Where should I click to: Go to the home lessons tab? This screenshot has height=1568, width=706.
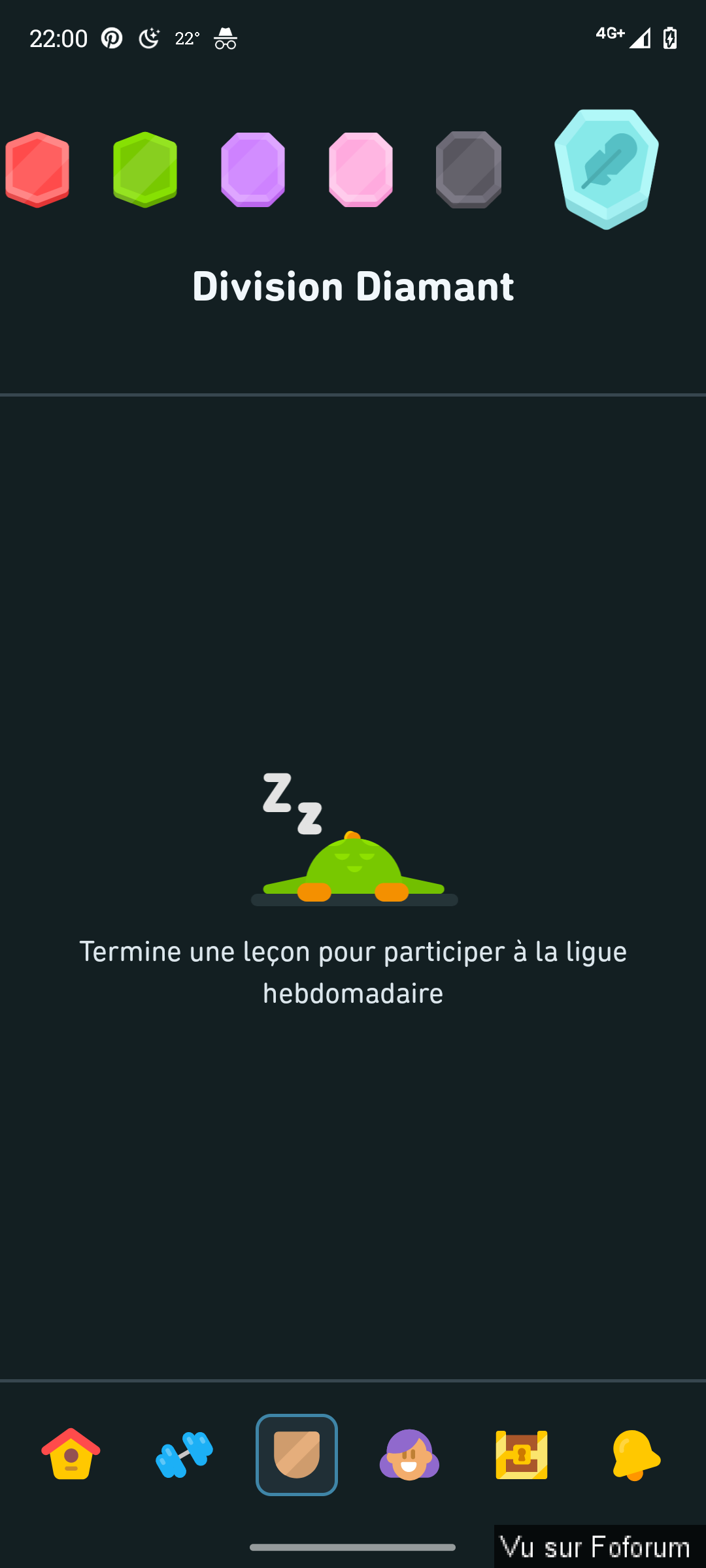(71, 1454)
